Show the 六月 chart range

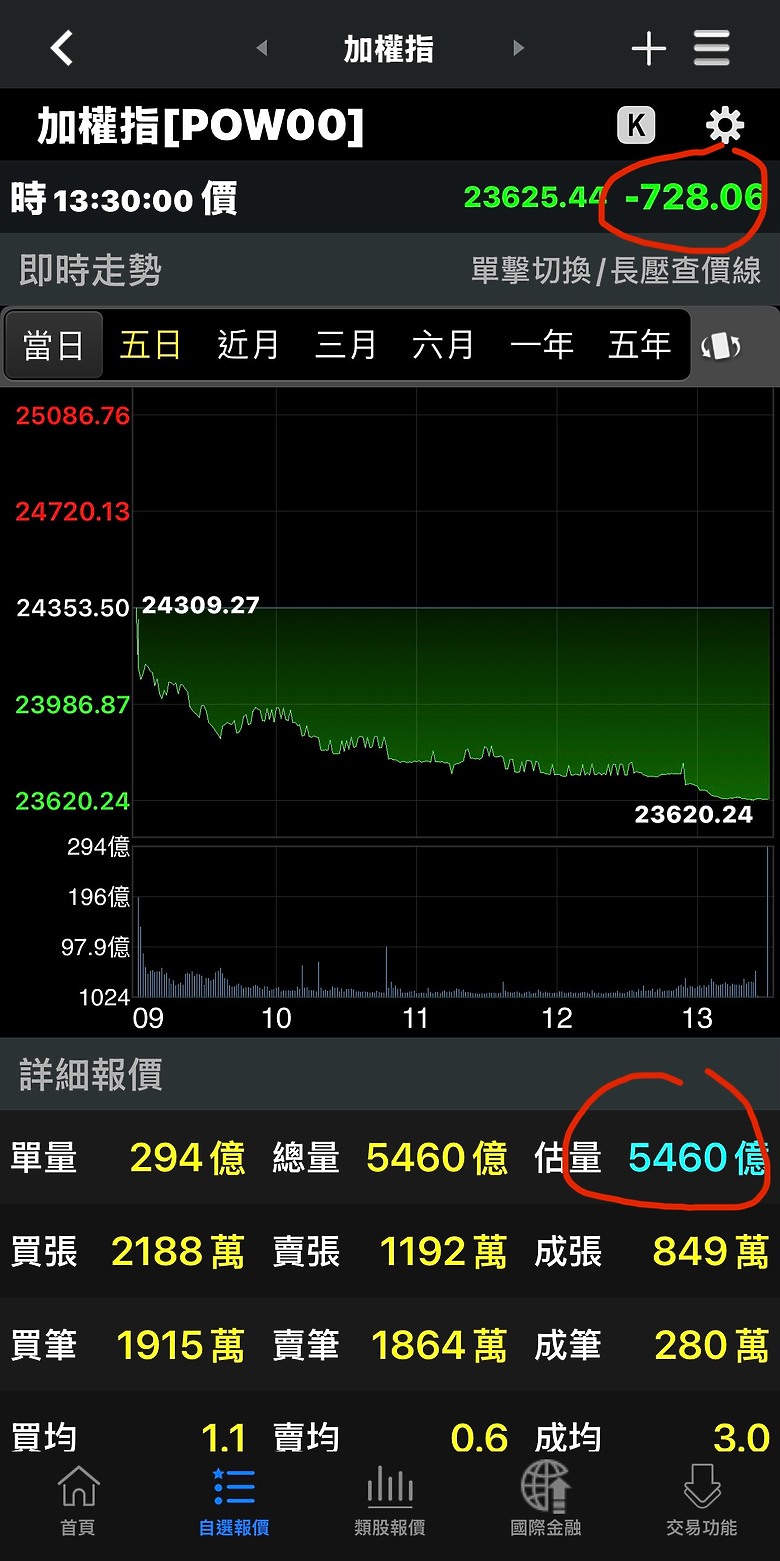443,345
